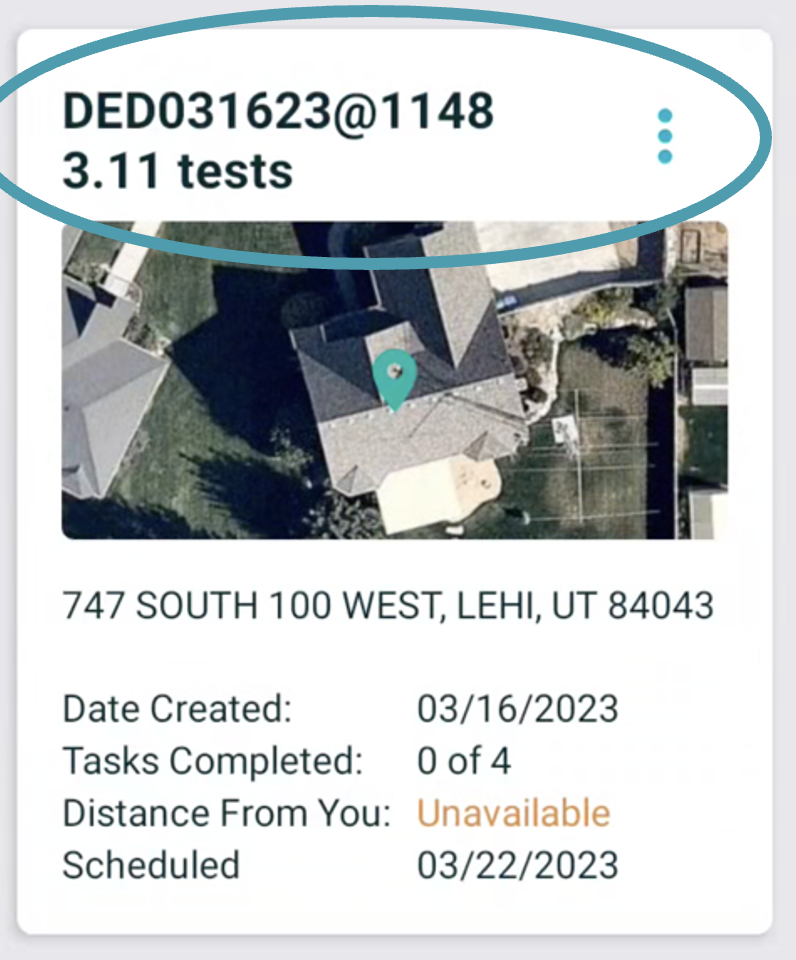Viewport: 796px width, 960px height.
Task: Click the 0 of 4 progress value
Action: click(x=462, y=761)
